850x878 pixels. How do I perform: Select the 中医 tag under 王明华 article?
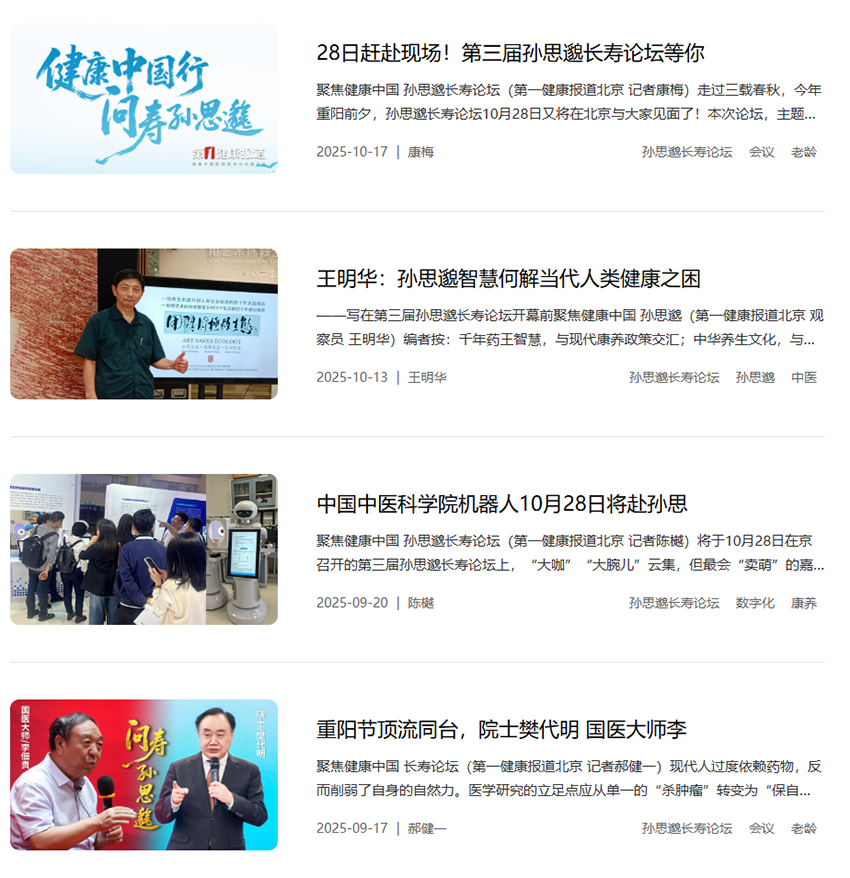coord(804,377)
